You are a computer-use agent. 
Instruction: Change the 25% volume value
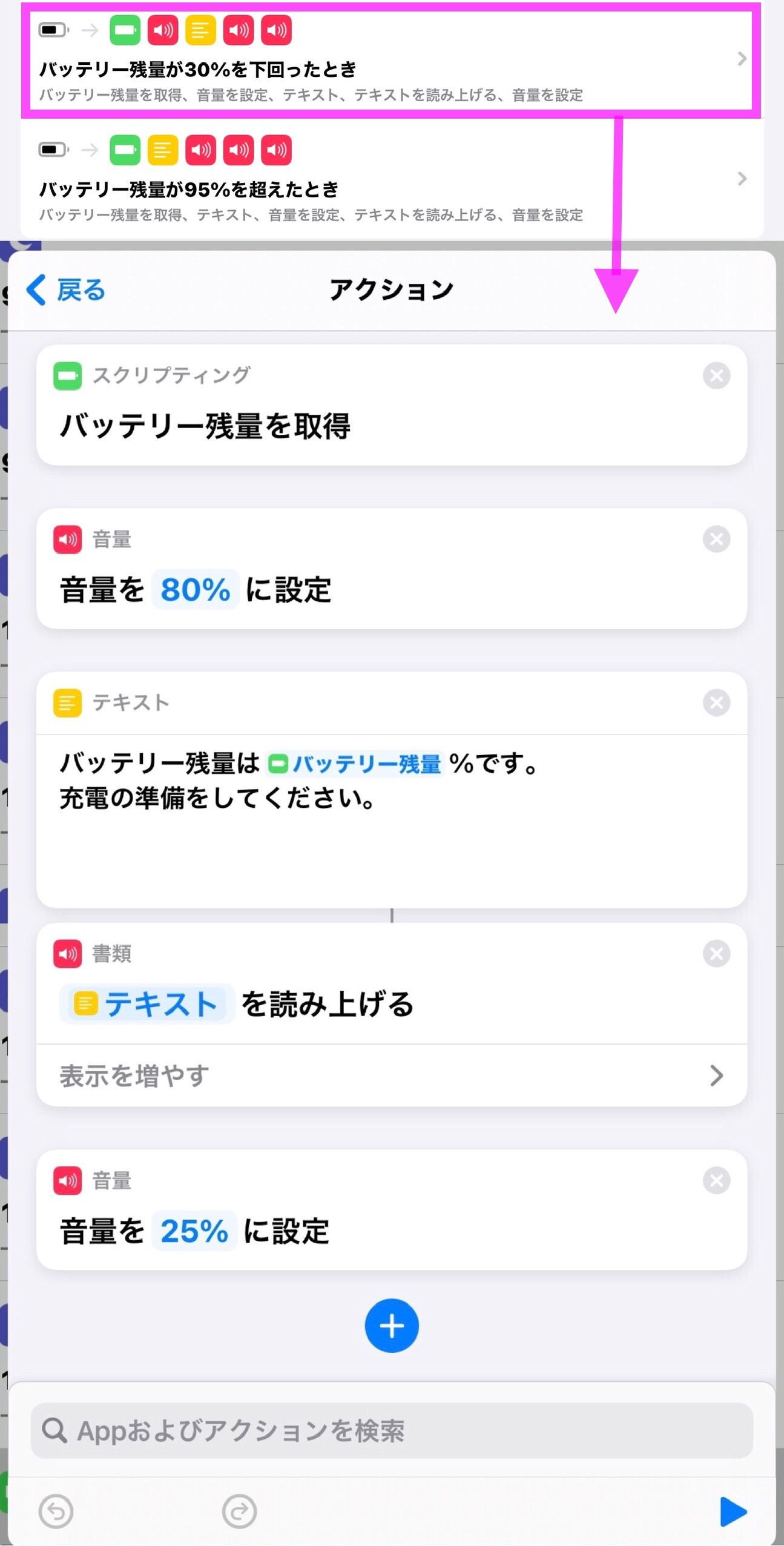click(x=194, y=1231)
